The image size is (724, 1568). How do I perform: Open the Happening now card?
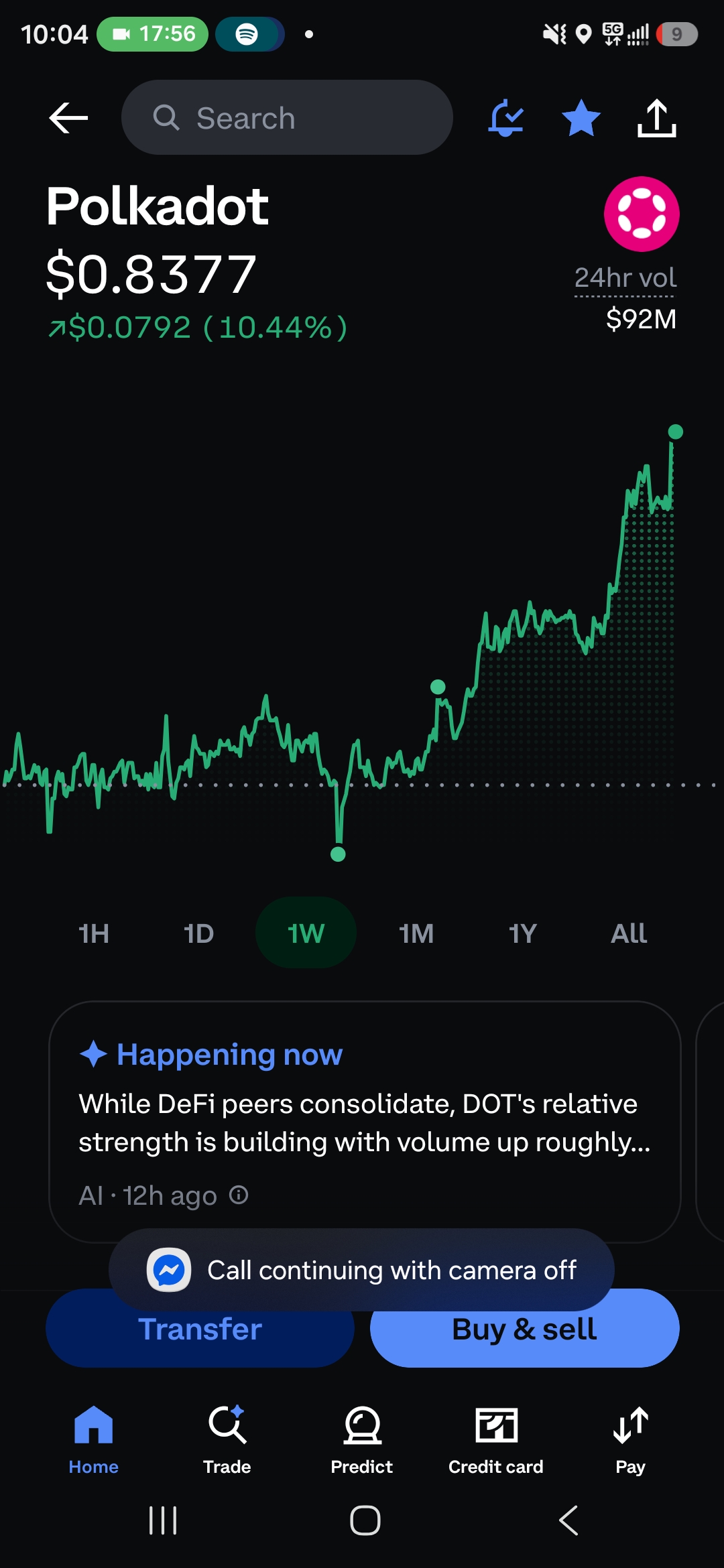click(365, 1122)
